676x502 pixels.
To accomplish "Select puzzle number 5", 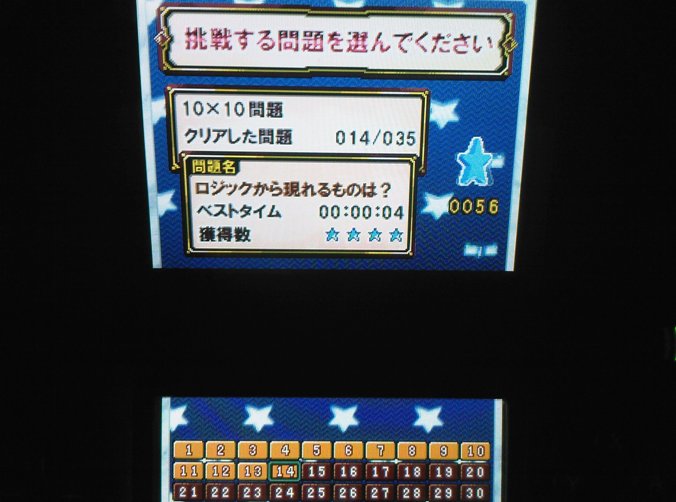I will [x=317, y=451].
